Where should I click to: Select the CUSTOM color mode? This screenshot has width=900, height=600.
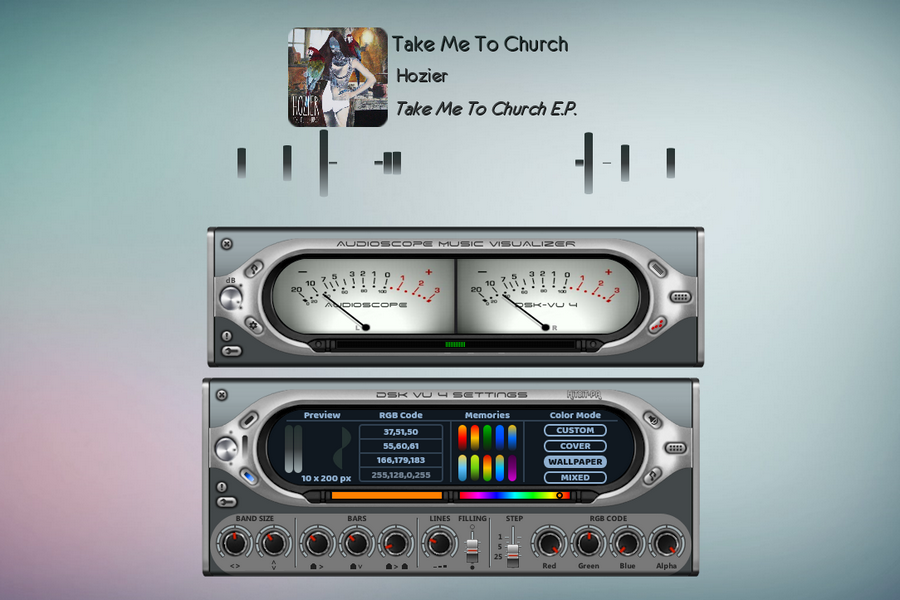point(575,430)
